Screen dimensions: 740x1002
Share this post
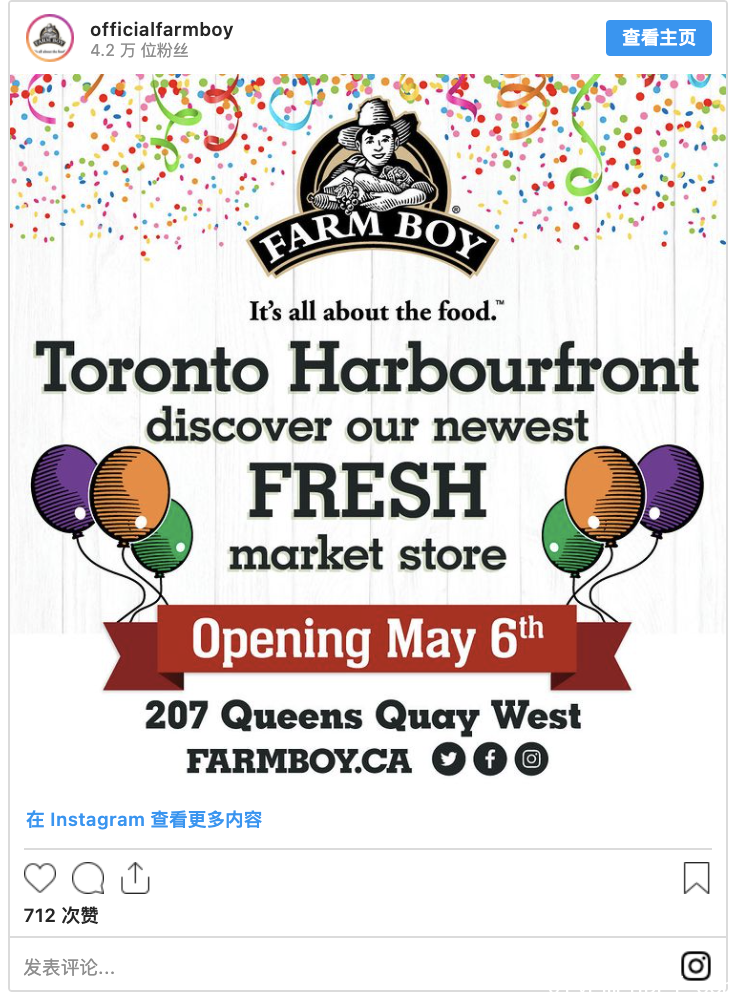pos(135,878)
